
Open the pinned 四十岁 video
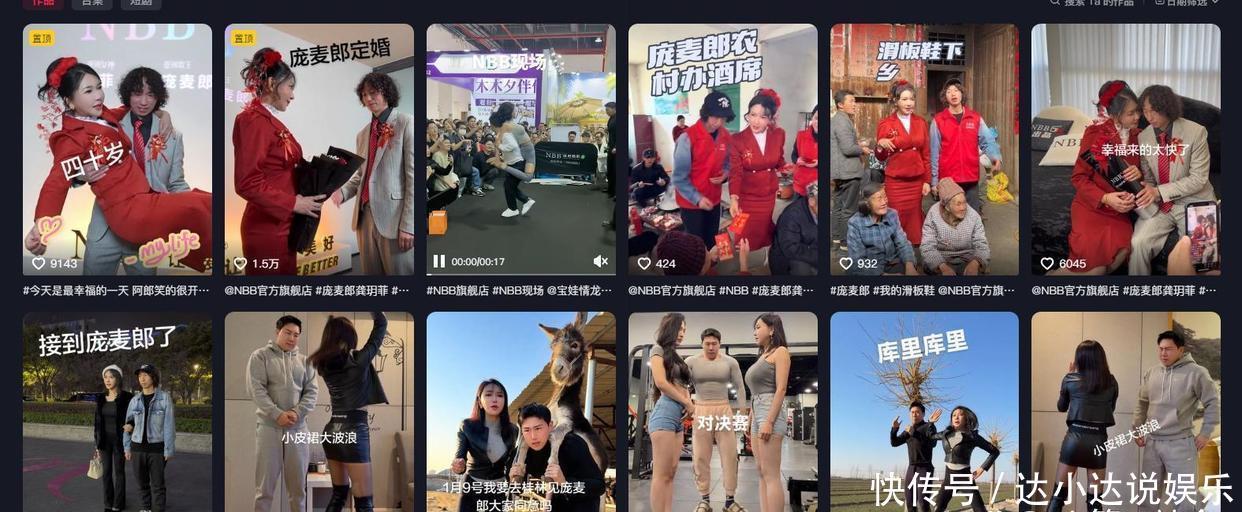(x=117, y=150)
